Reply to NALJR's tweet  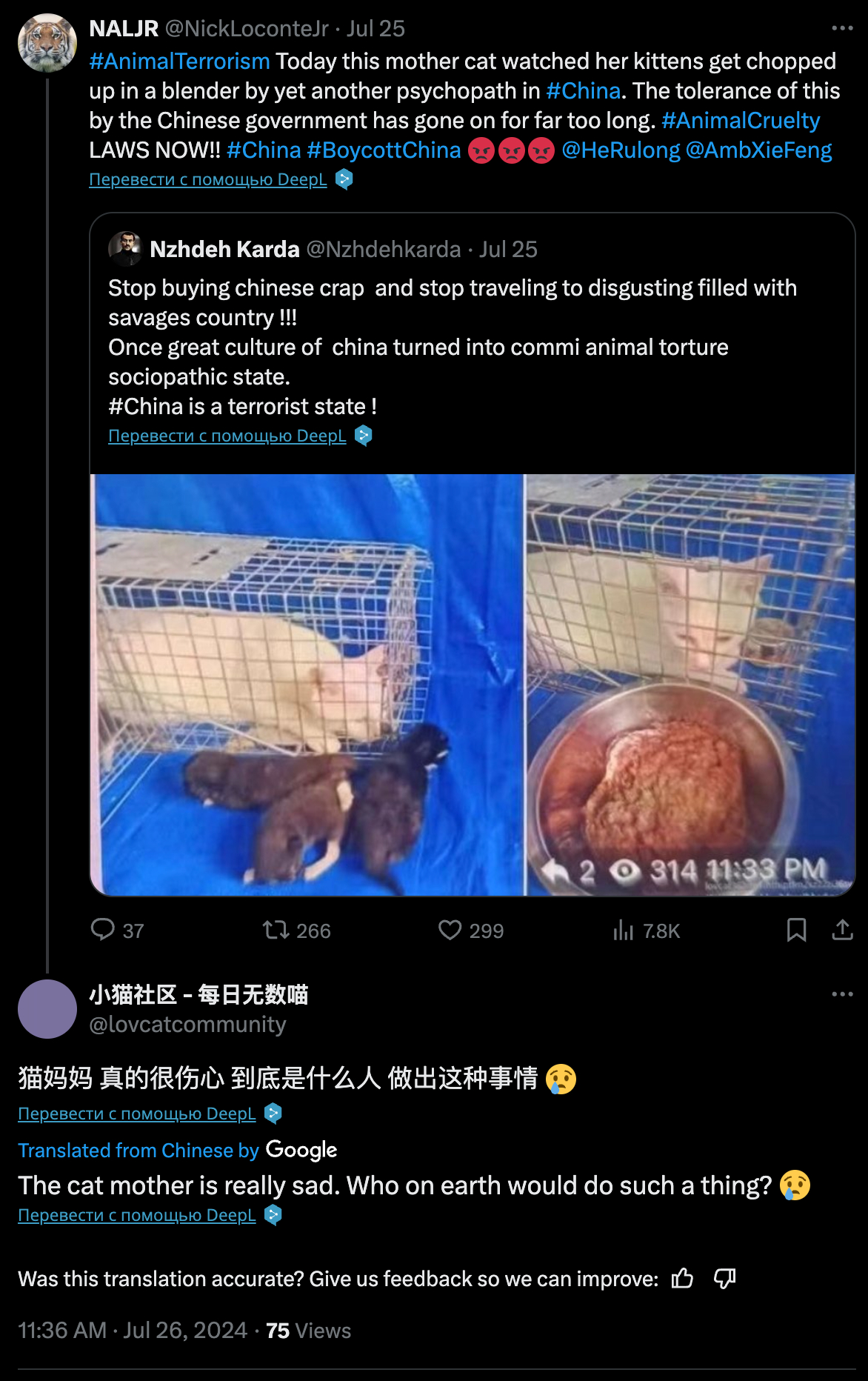(103, 930)
